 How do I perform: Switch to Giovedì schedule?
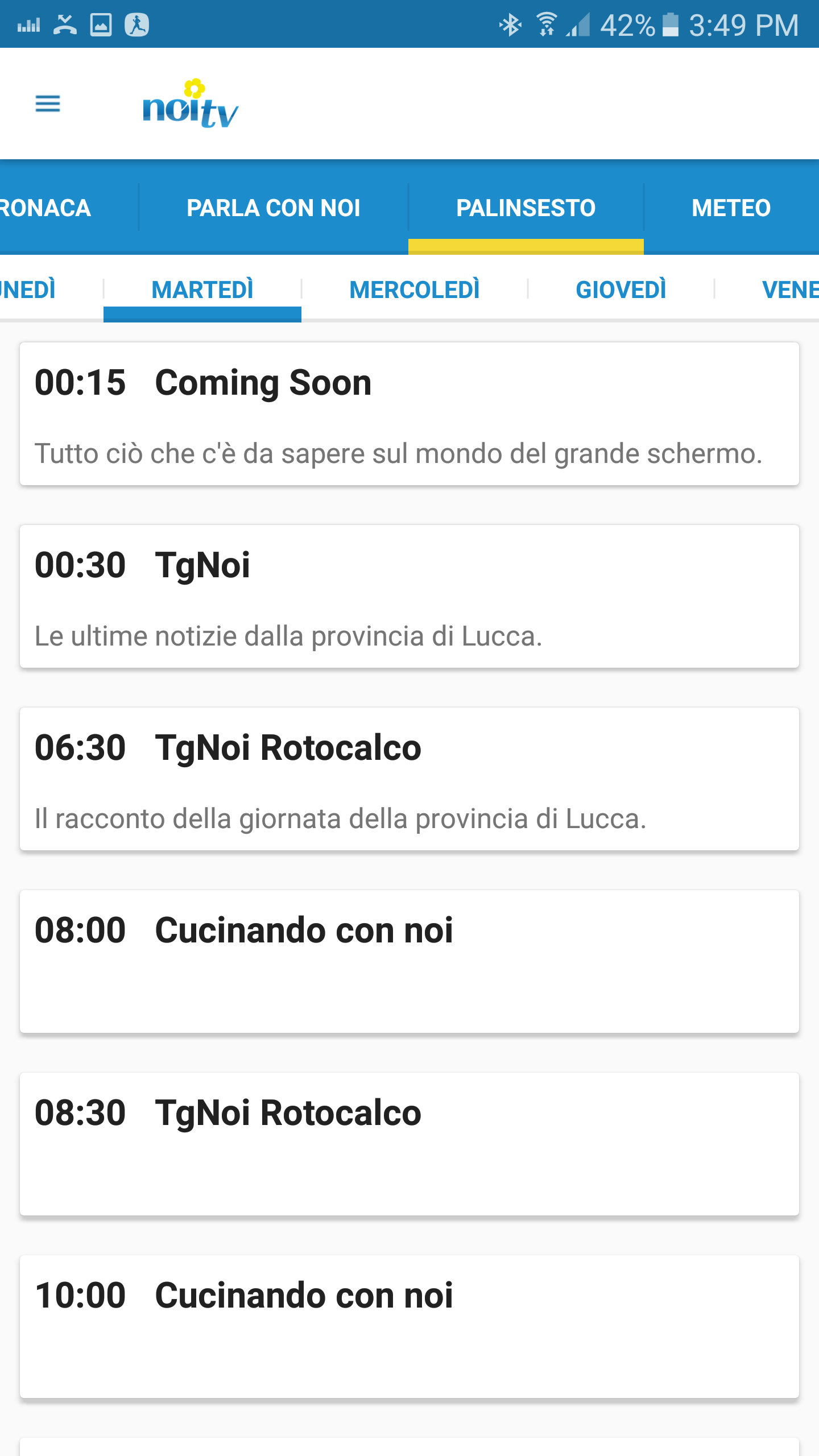tap(621, 289)
